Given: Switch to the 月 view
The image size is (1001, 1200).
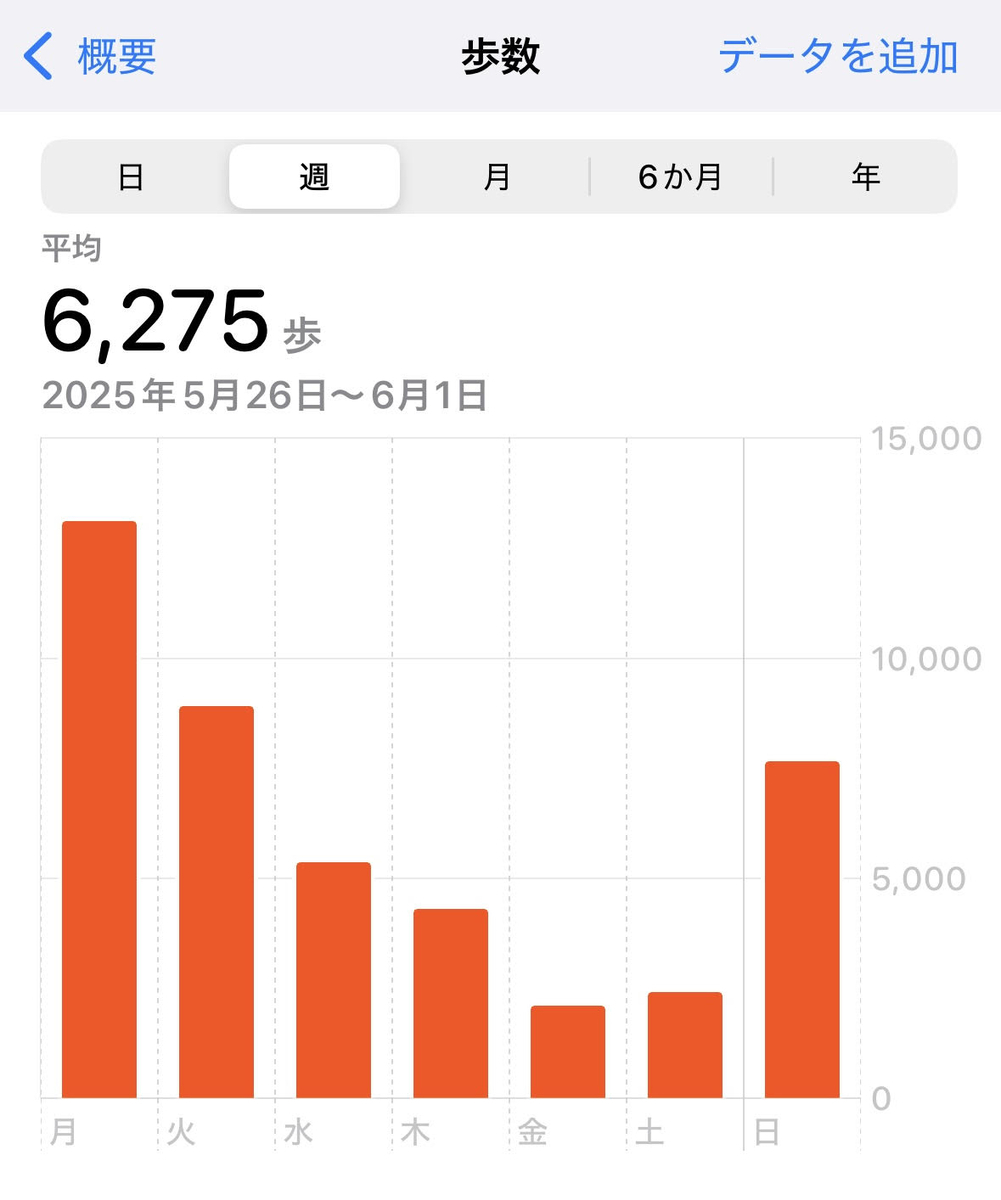Looking at the screenshot, I should point(497,177).
